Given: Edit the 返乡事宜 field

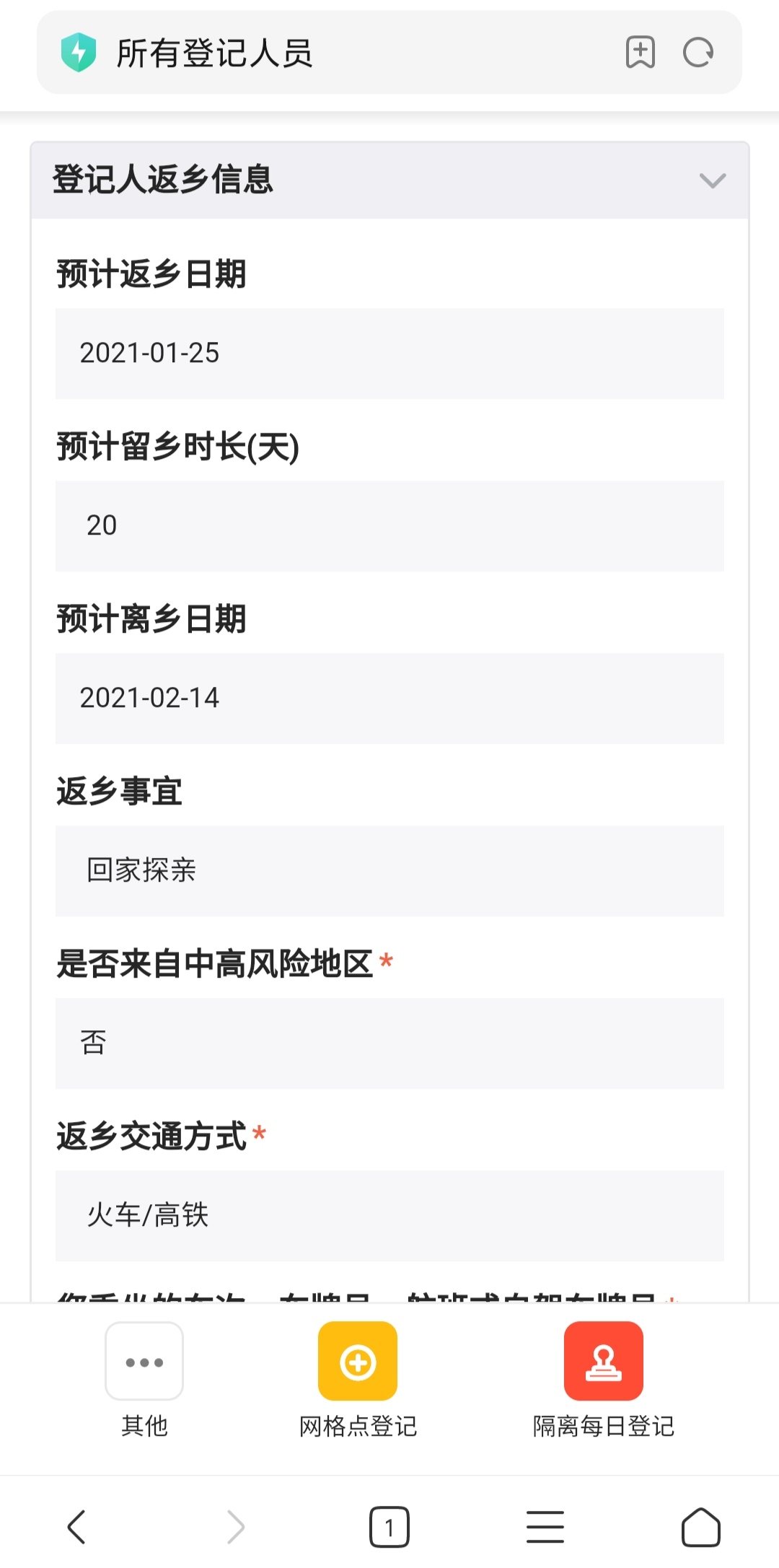Looking at the screenshot, I should pyautogui.click(x=389, y=871).
